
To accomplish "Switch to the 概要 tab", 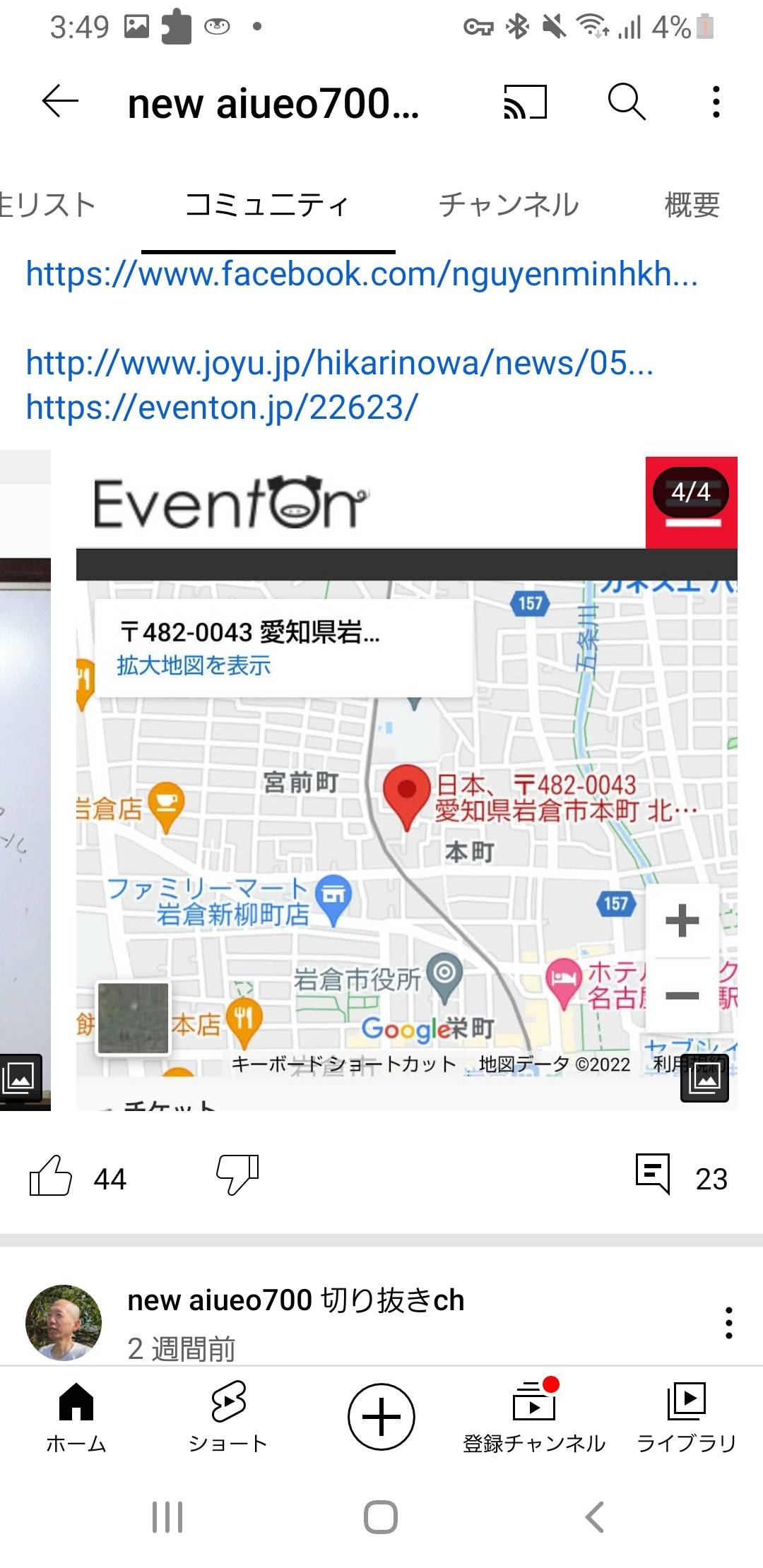I will tap(692, 206).
